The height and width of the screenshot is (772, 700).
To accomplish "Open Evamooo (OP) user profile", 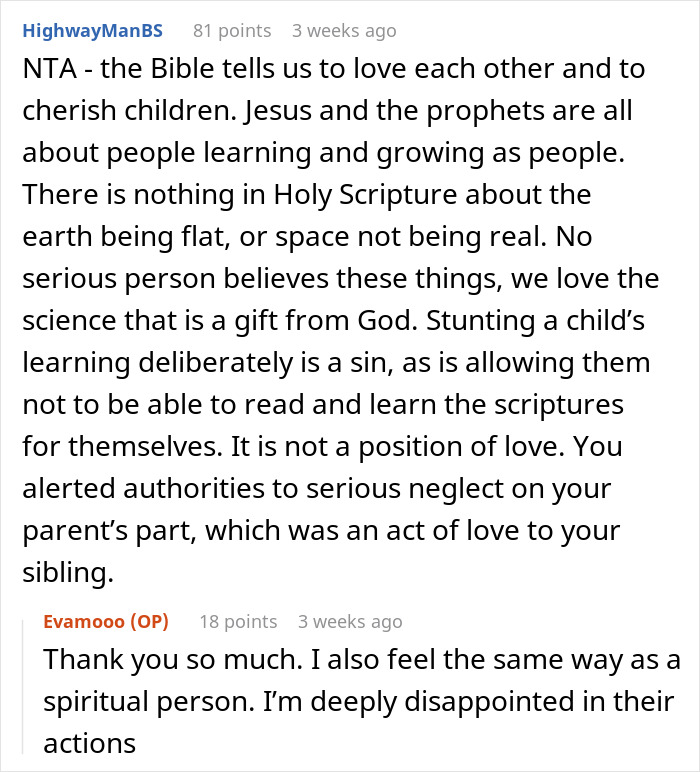I will 106,621.
